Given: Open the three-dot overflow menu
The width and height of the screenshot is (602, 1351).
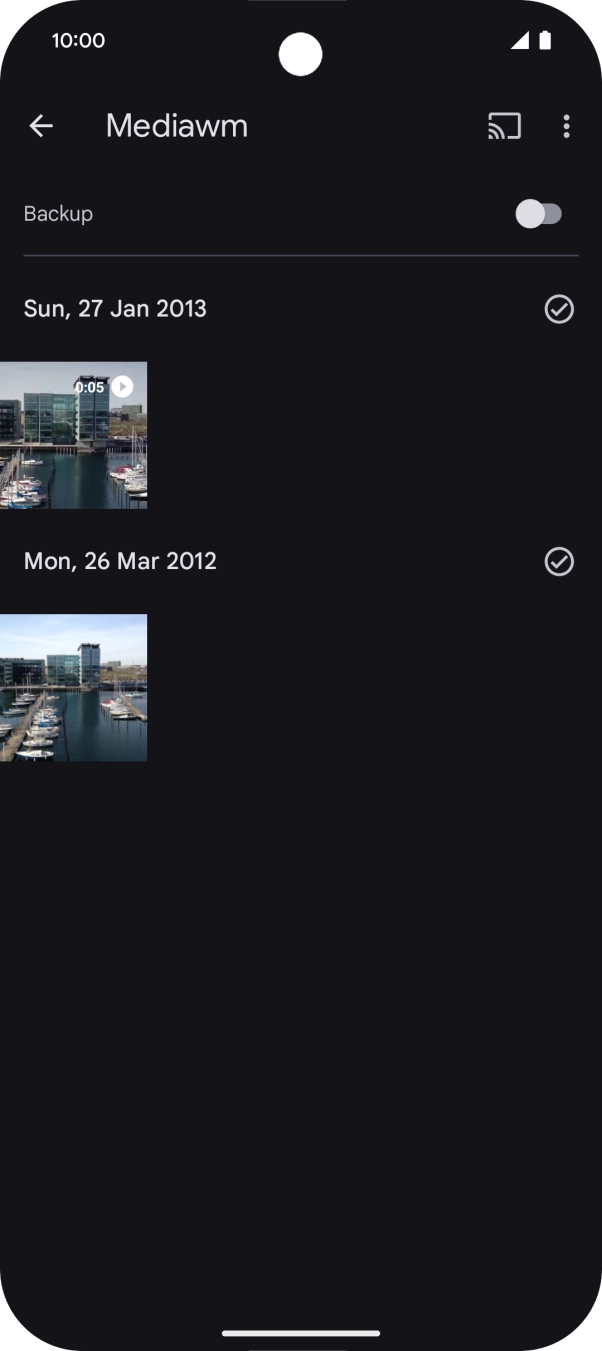Looking at the screenshot, I should pyautogui.click(x=566, y=126).
